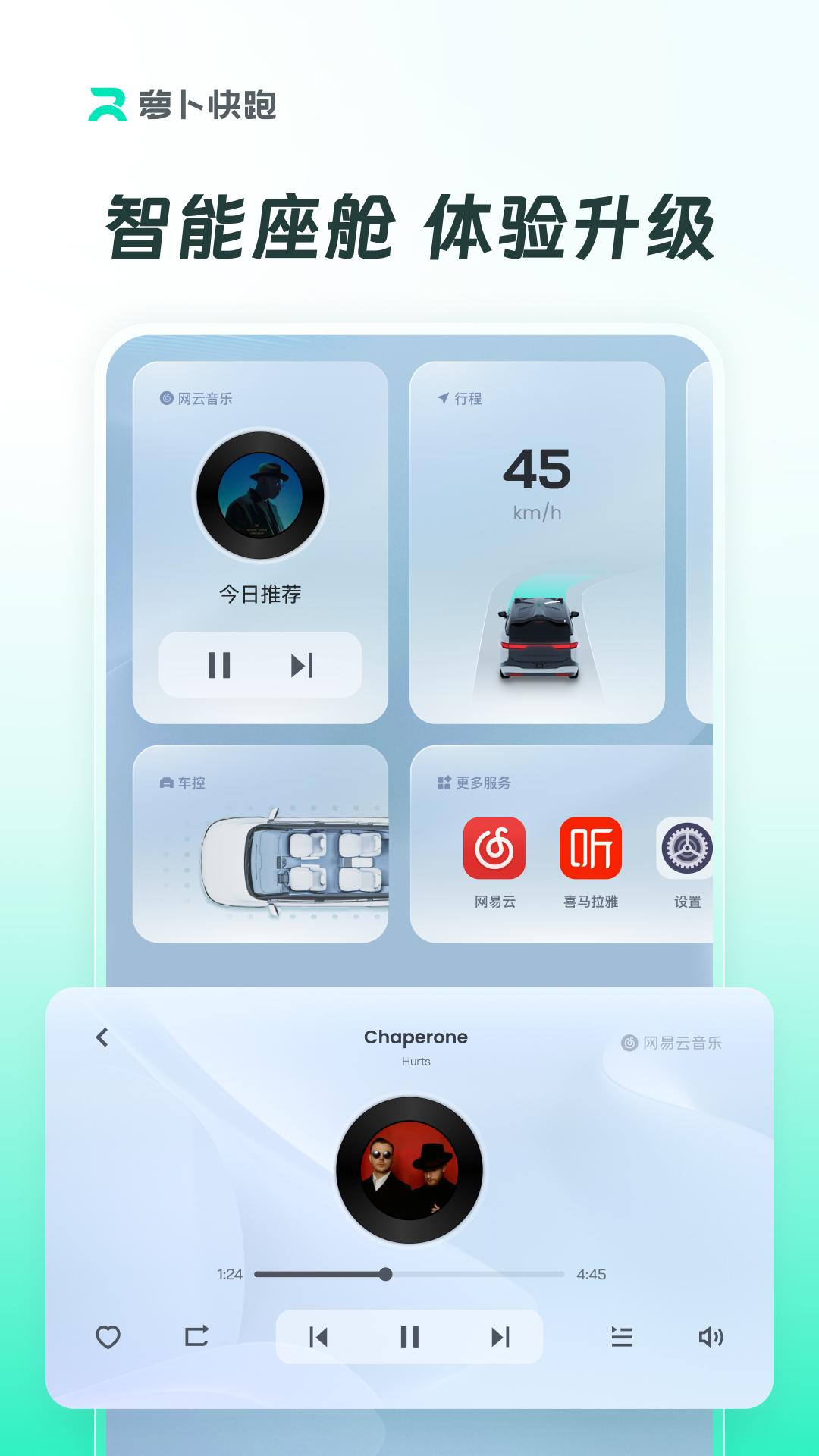This screenshot has height=1456, width=819.
Task: Skip to next track in 今日推荐 widget
Action: click(x=303, y=665)
